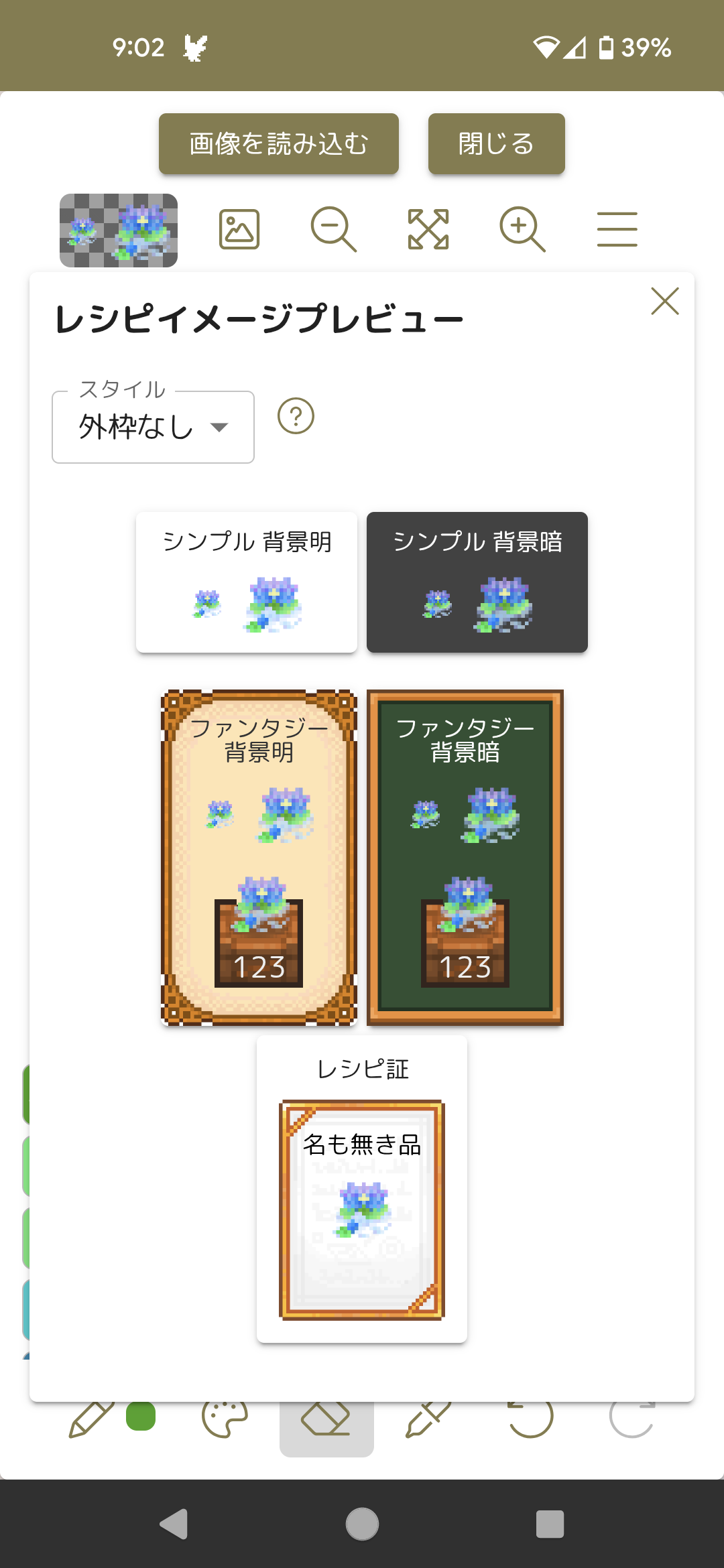
Task: Open the レシピ証 preview card
Action: pos(362,1188)
